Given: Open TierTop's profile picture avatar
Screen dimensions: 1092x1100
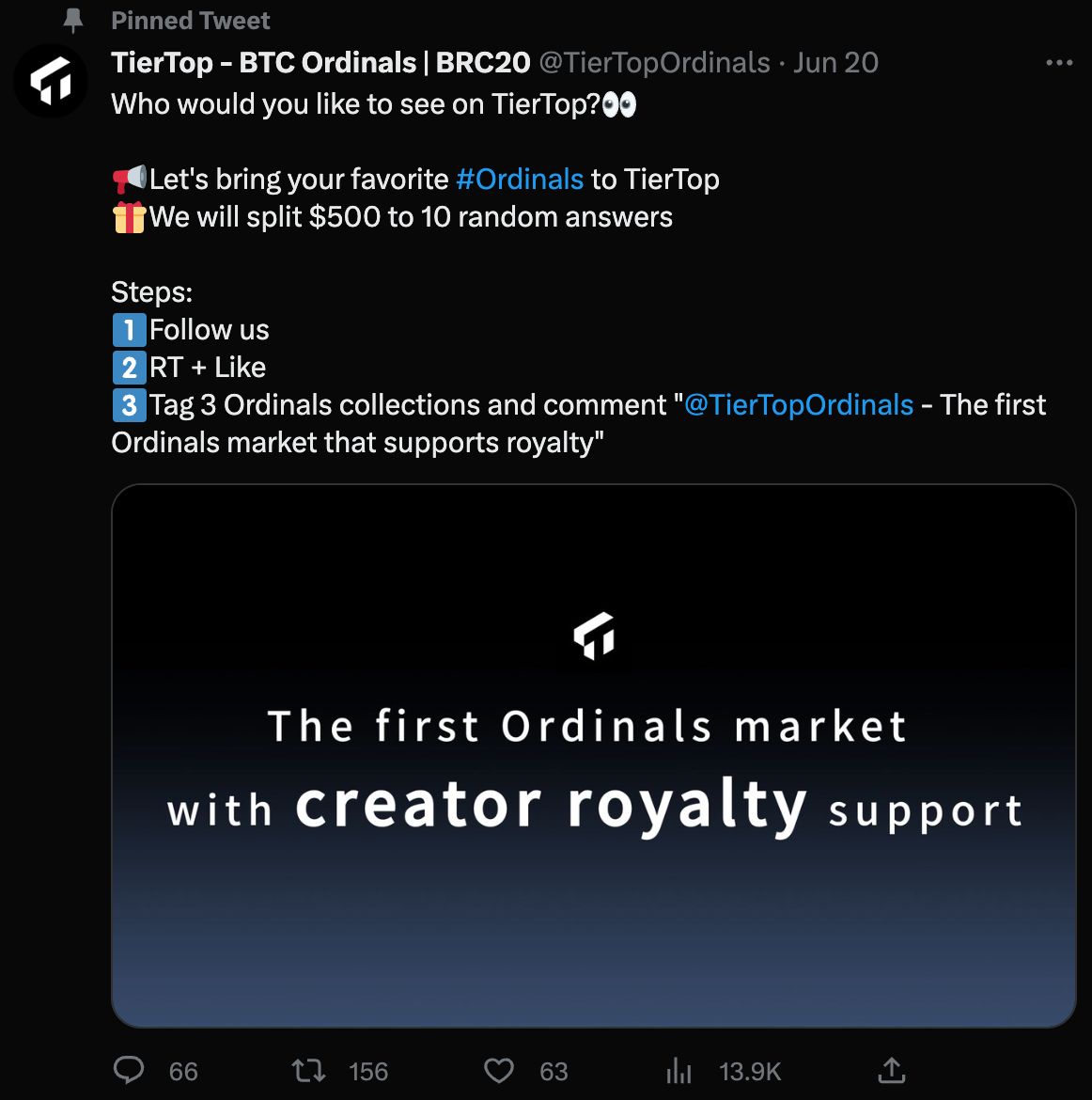Looking at the screenshot, I should coord(51,81).
